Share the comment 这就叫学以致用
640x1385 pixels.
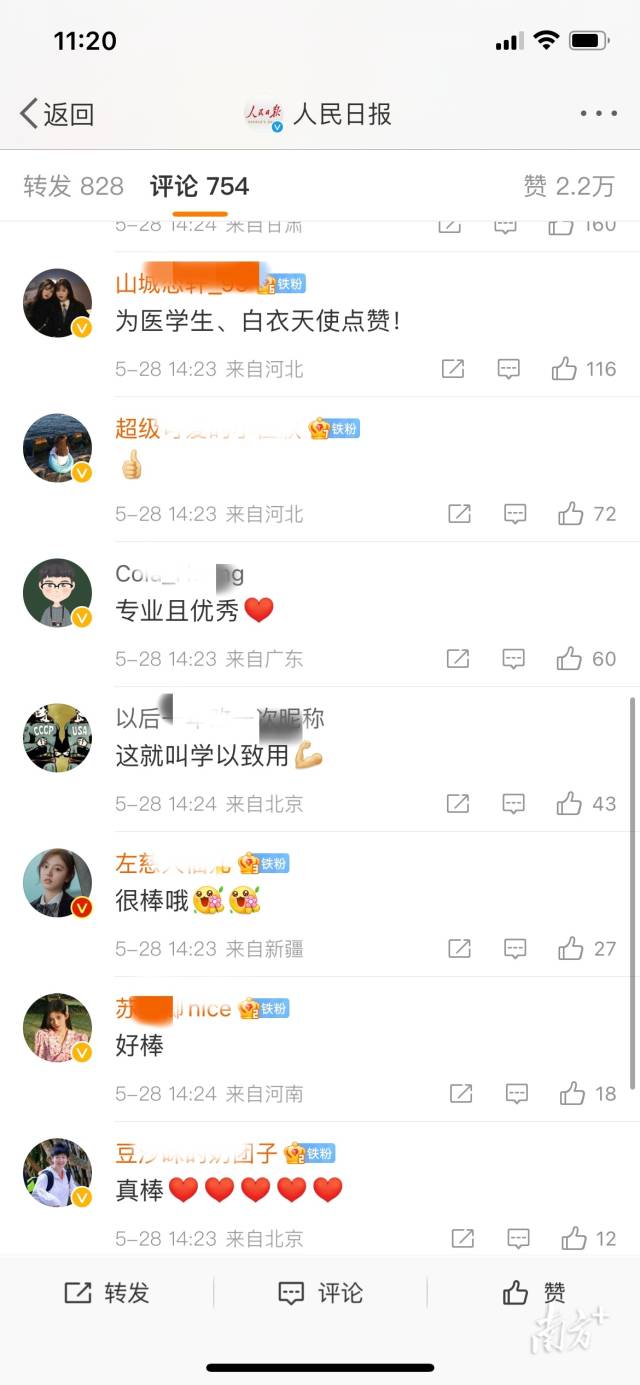[458, 804]
